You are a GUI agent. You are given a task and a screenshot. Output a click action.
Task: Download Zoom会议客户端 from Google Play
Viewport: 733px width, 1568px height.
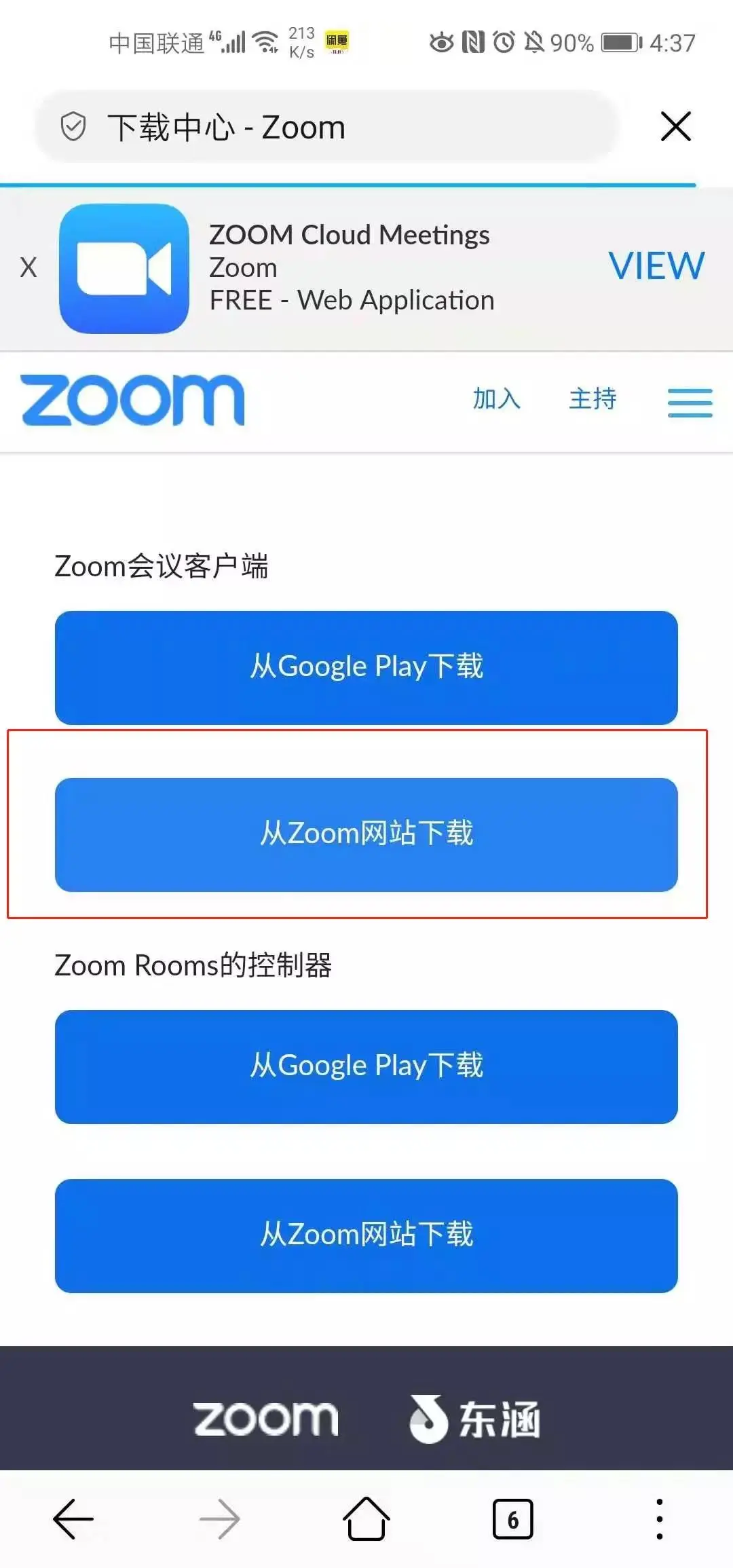coord(366,667)
